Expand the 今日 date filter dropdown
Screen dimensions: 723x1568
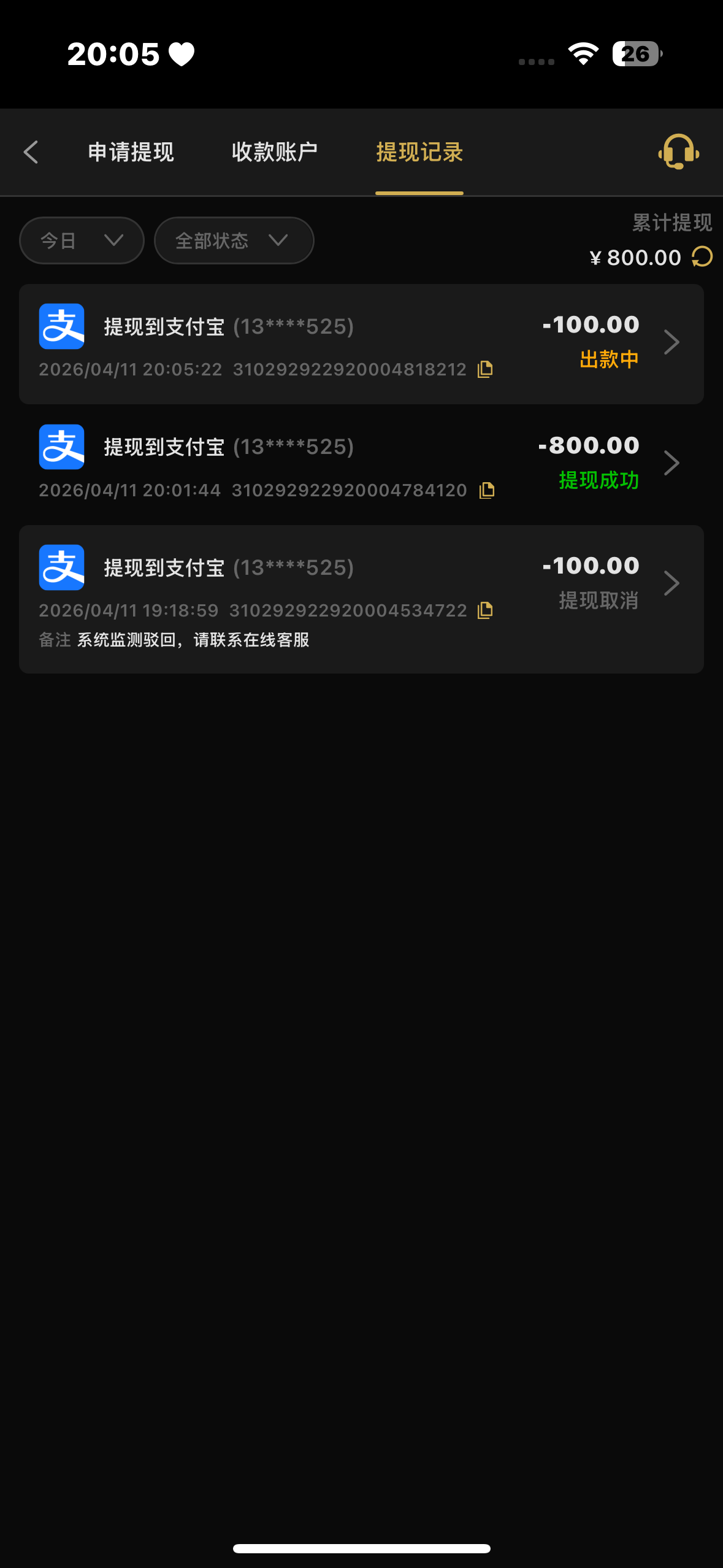point(82,240)
